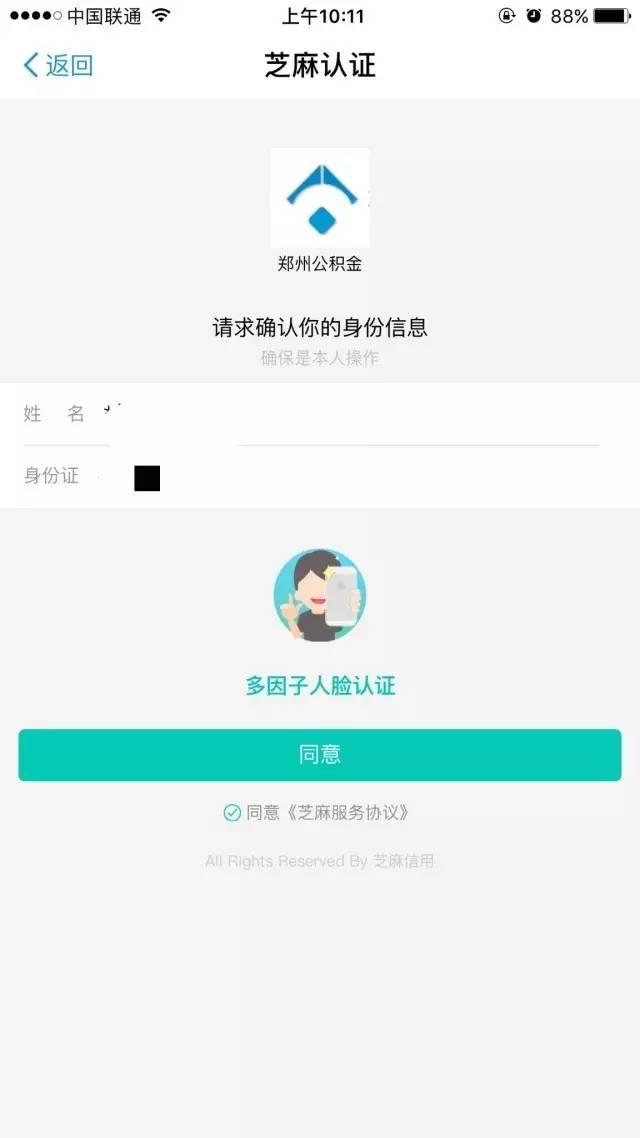Go back using the 返回 button

[58, 66]
